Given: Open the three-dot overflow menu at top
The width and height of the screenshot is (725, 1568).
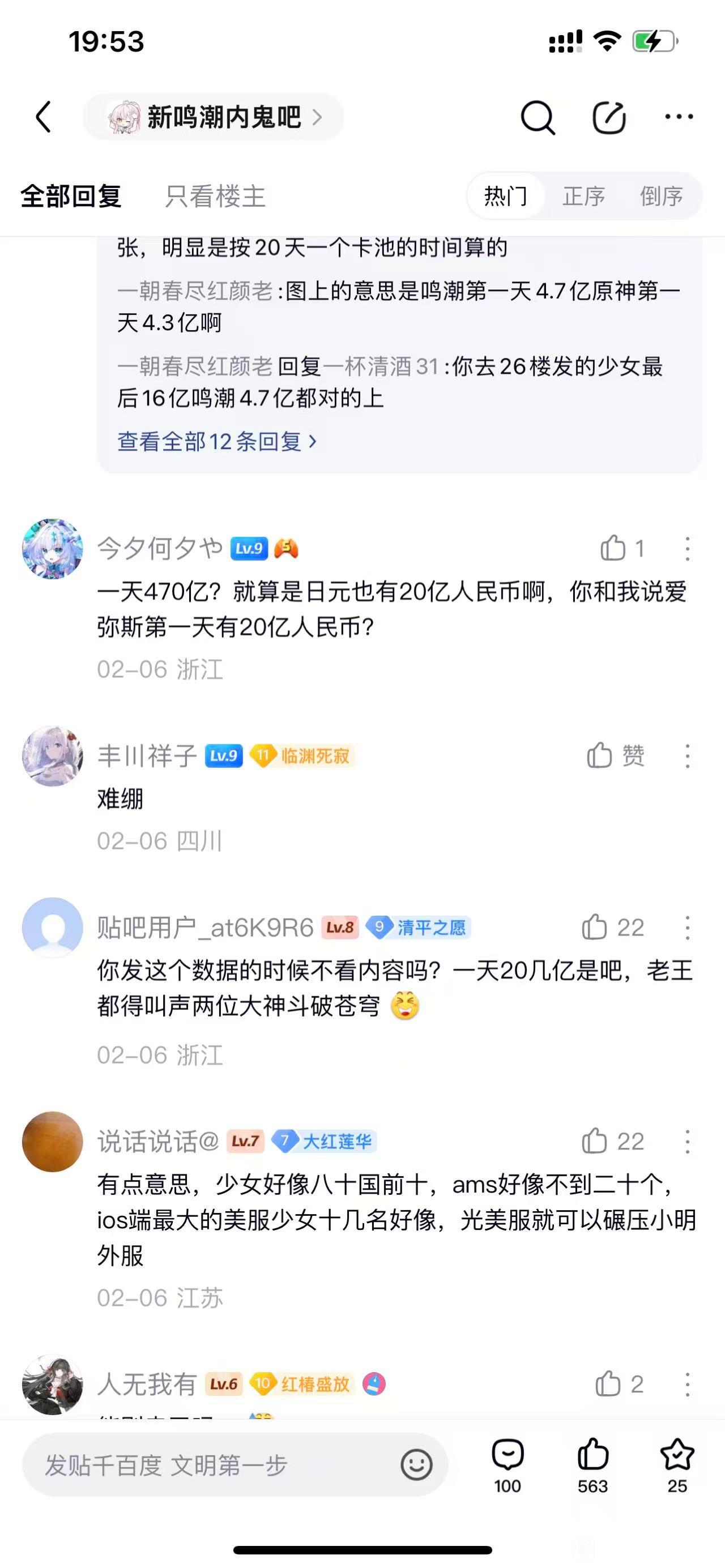Looking at the screenshot, I should tap(679, 117).
